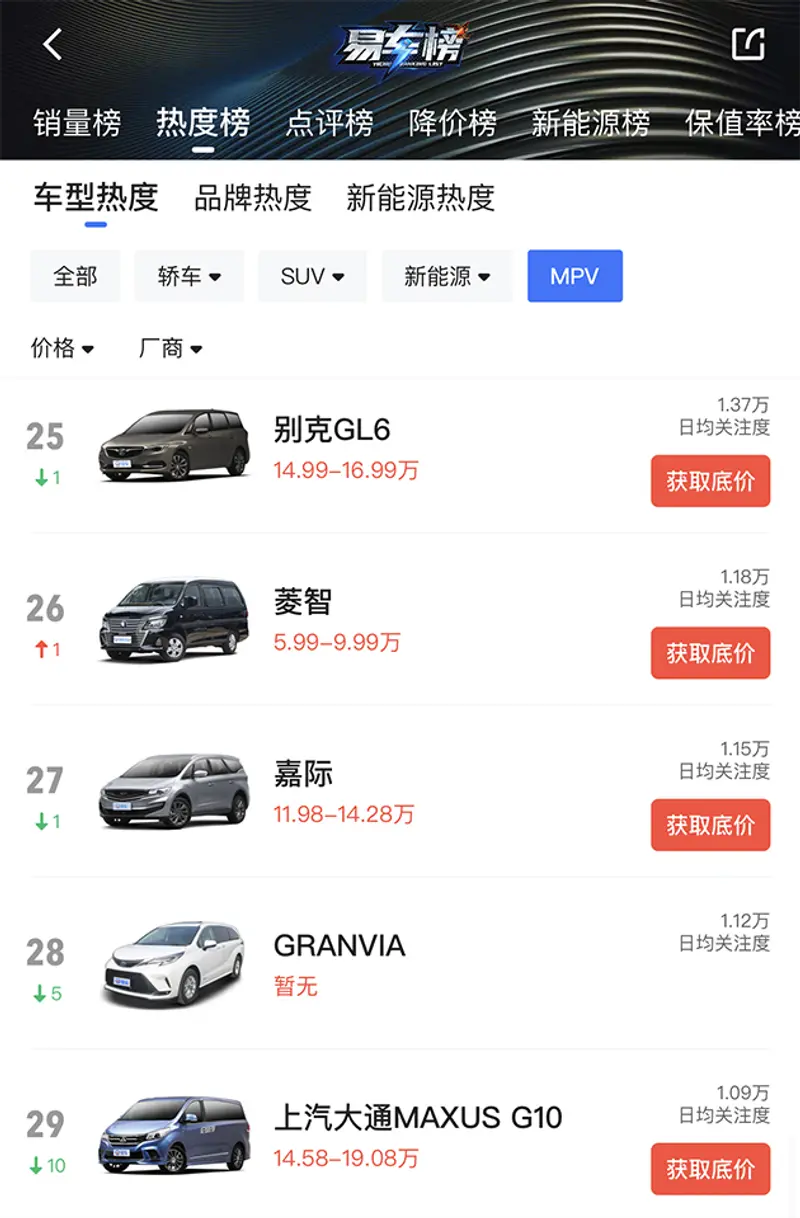This screenshot has width=800, height=1218.
Task: Open the 厂商 filter dropdown
Action: click(x=170, y=348)
